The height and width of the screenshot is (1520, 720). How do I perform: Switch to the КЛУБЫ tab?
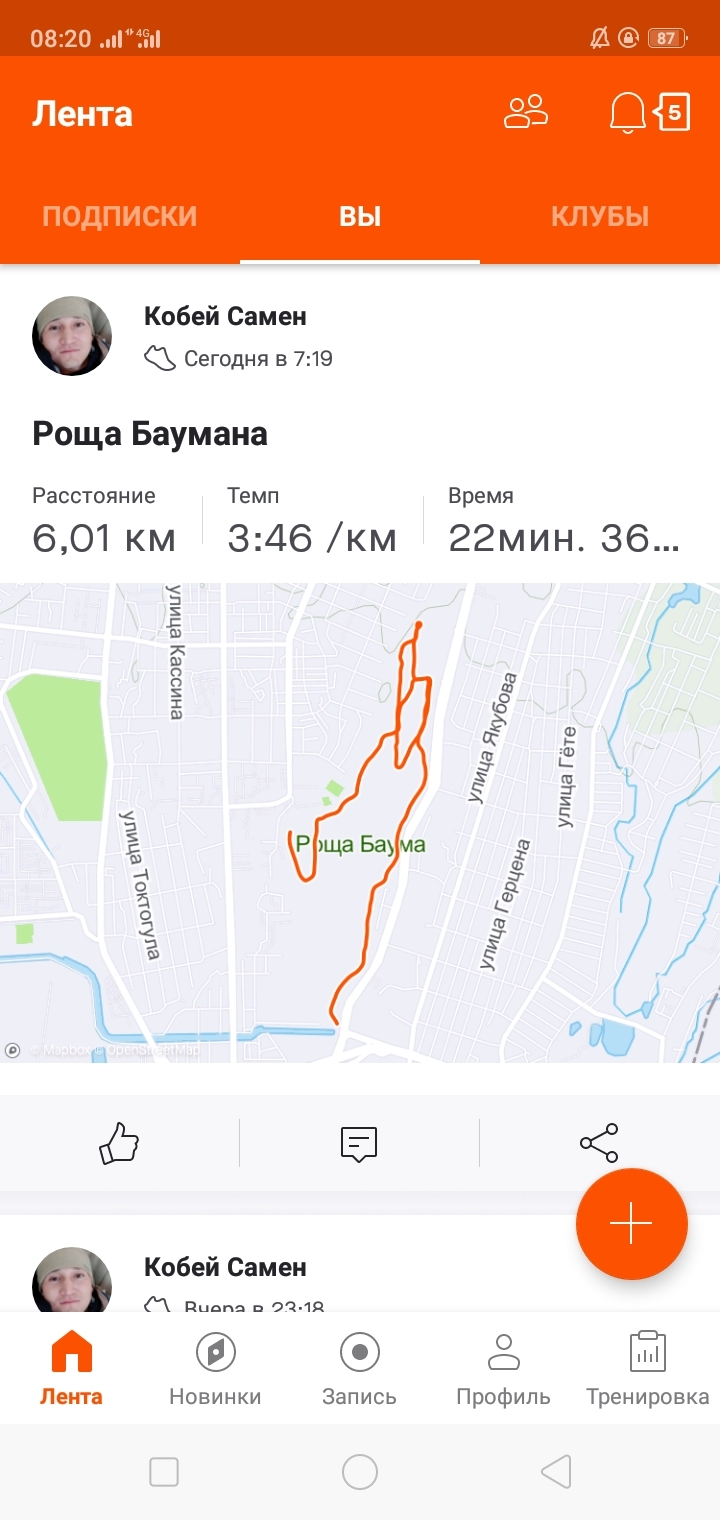click(600, 216)
